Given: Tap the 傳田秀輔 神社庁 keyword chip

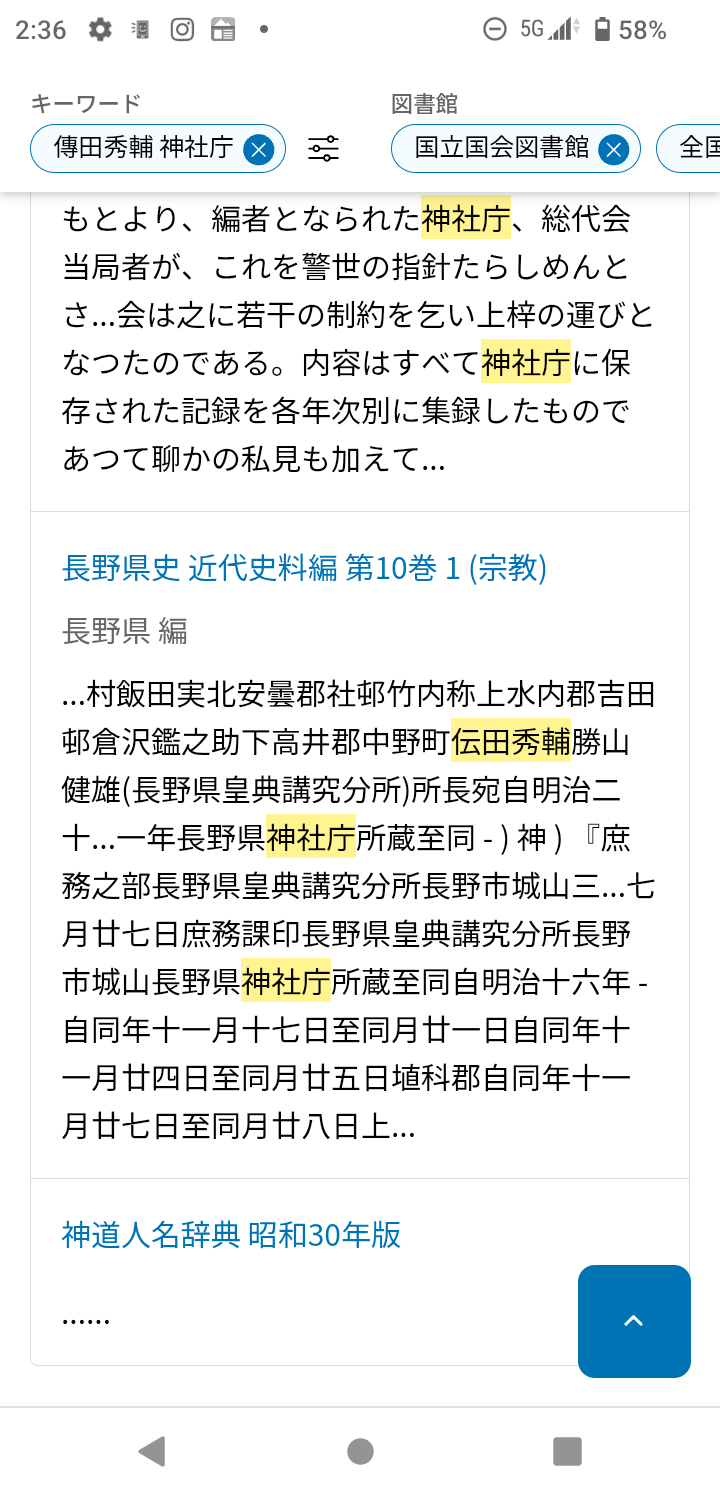Looking at the screenshot, I should coord(143,149).
